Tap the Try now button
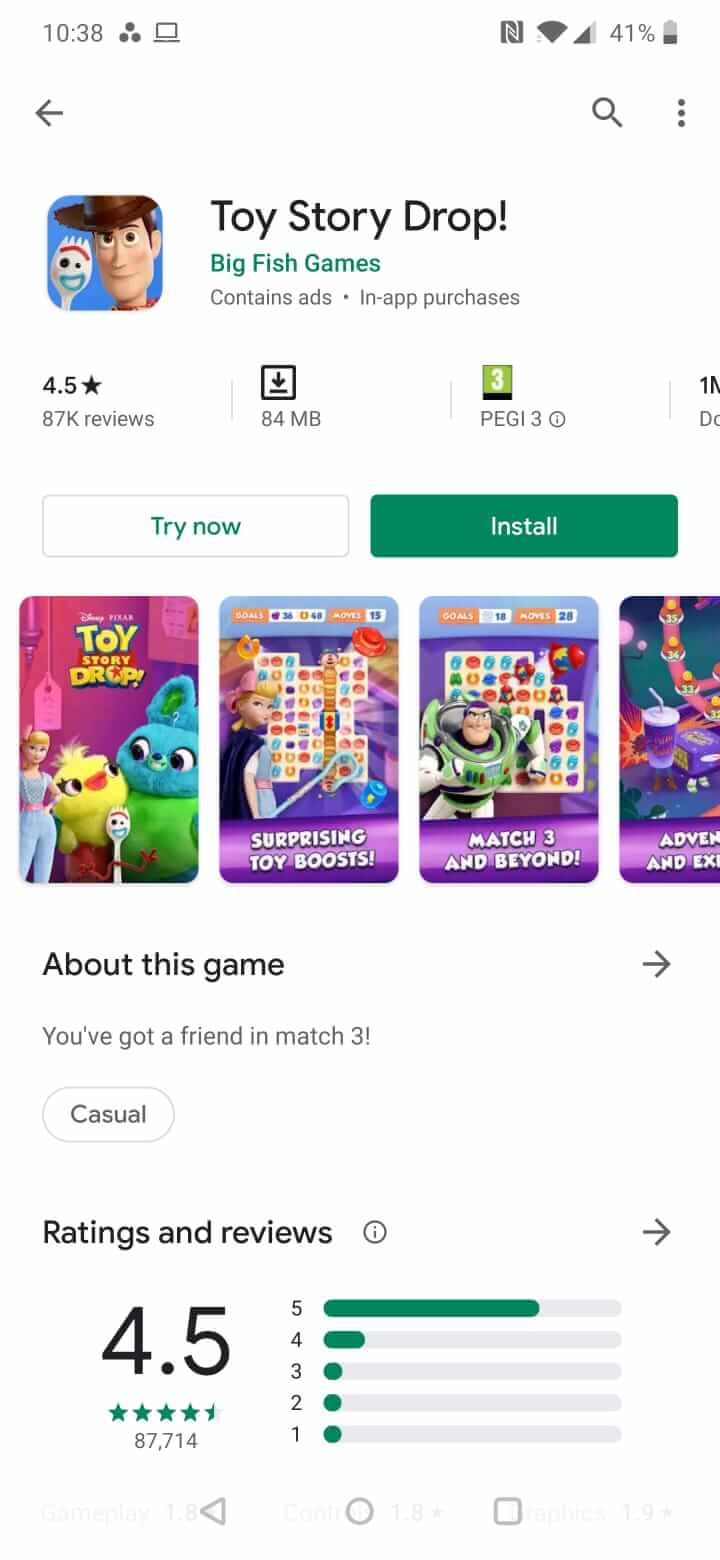 (x=196, y=526)
